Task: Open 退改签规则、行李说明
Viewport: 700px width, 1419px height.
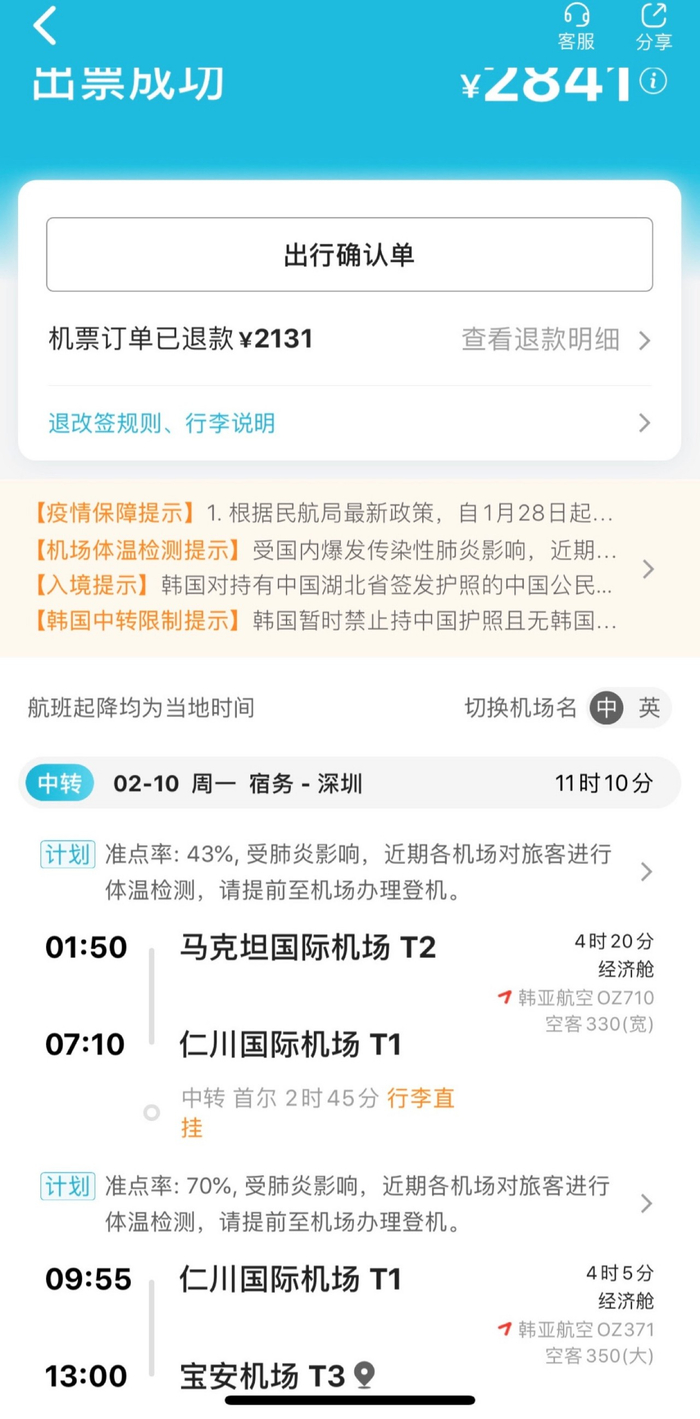Action: click(x=349, y=423)
